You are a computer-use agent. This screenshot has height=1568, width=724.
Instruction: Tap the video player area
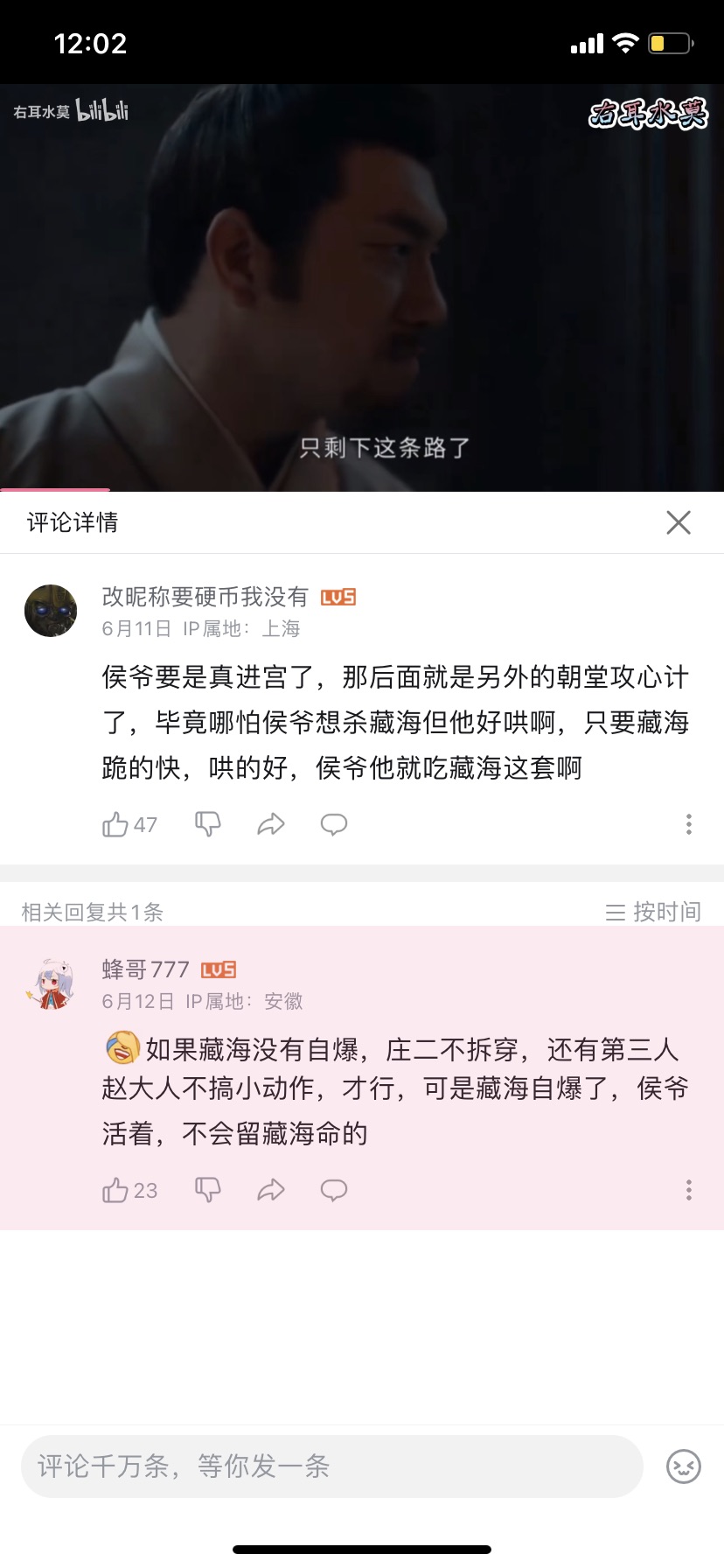click(x=362, y=289)
